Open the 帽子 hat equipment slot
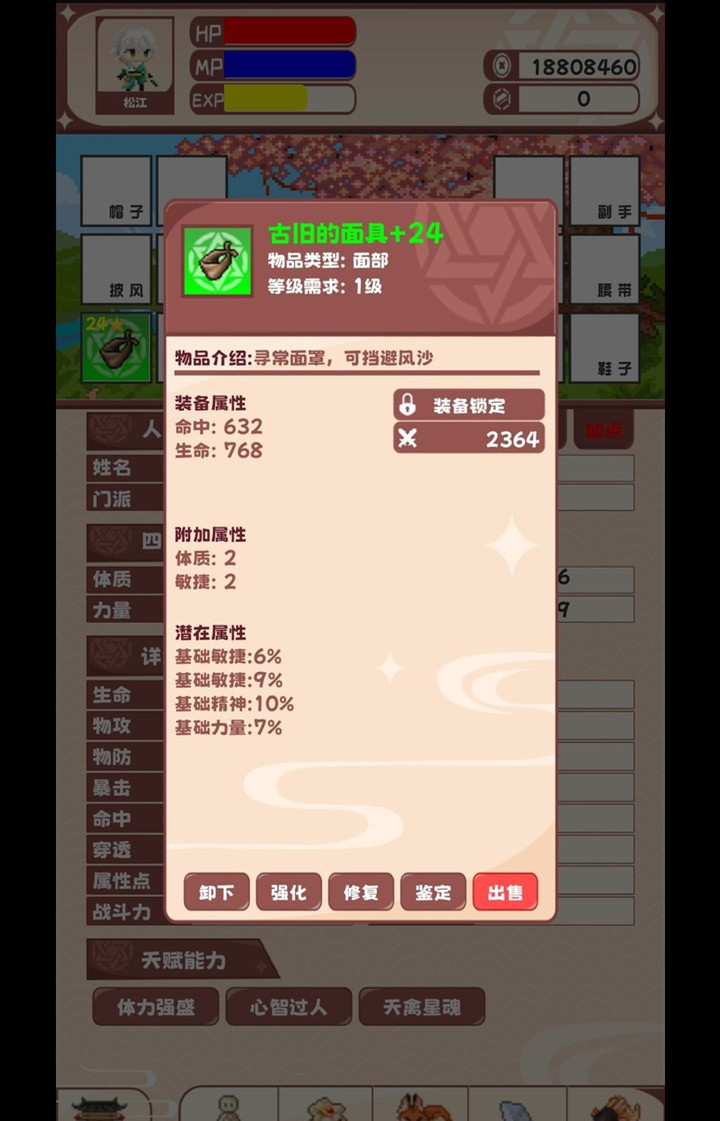720x1121 pixels. [117, 191]
